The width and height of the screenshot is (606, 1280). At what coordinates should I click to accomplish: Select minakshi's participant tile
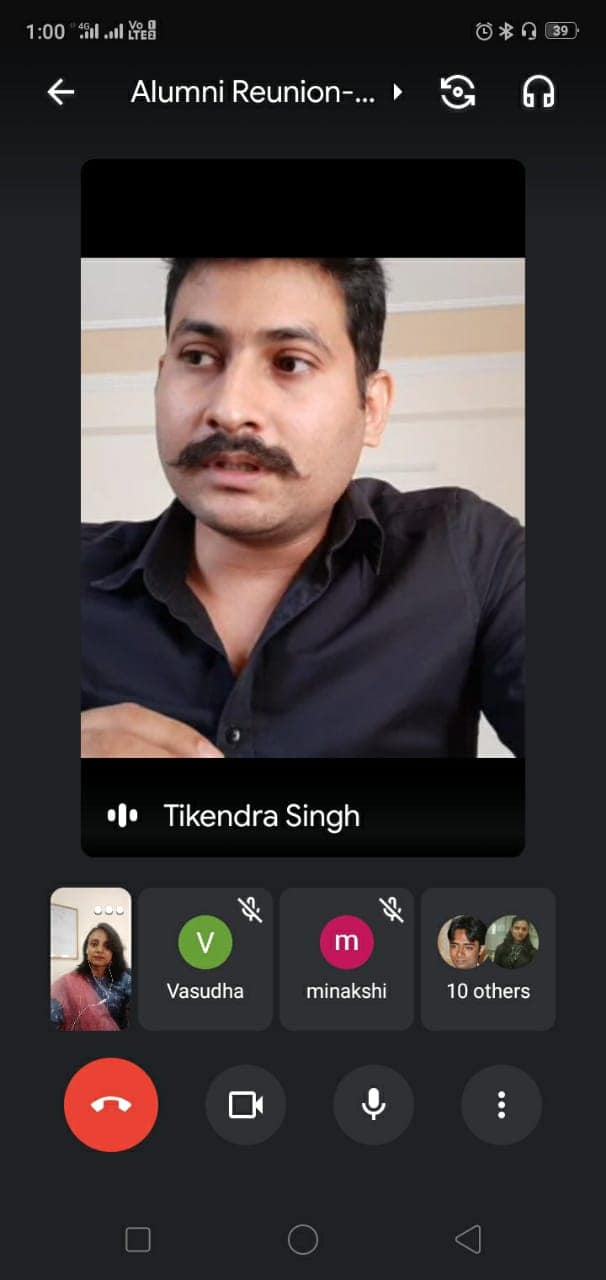346,958
